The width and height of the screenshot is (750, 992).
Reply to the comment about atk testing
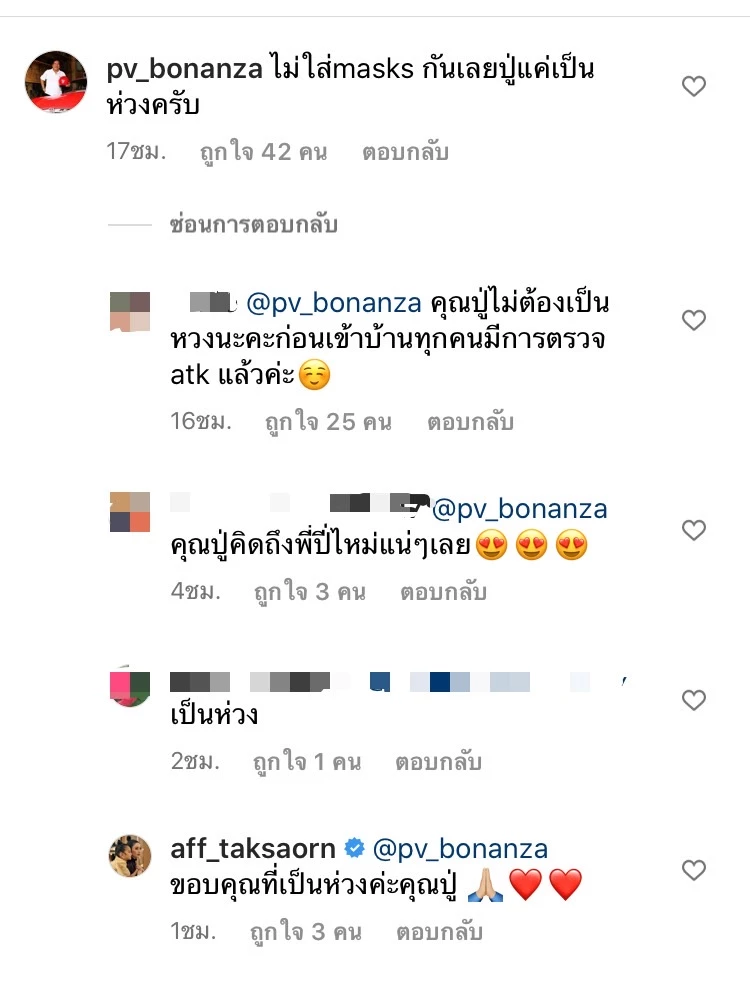(470, 422)
